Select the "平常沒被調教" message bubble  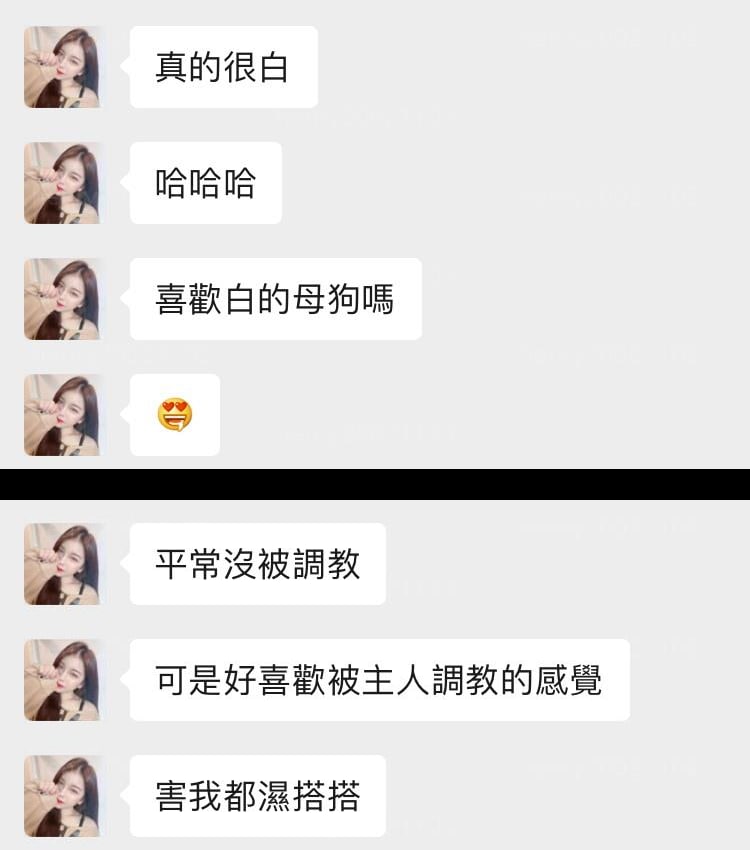[257, 565]
